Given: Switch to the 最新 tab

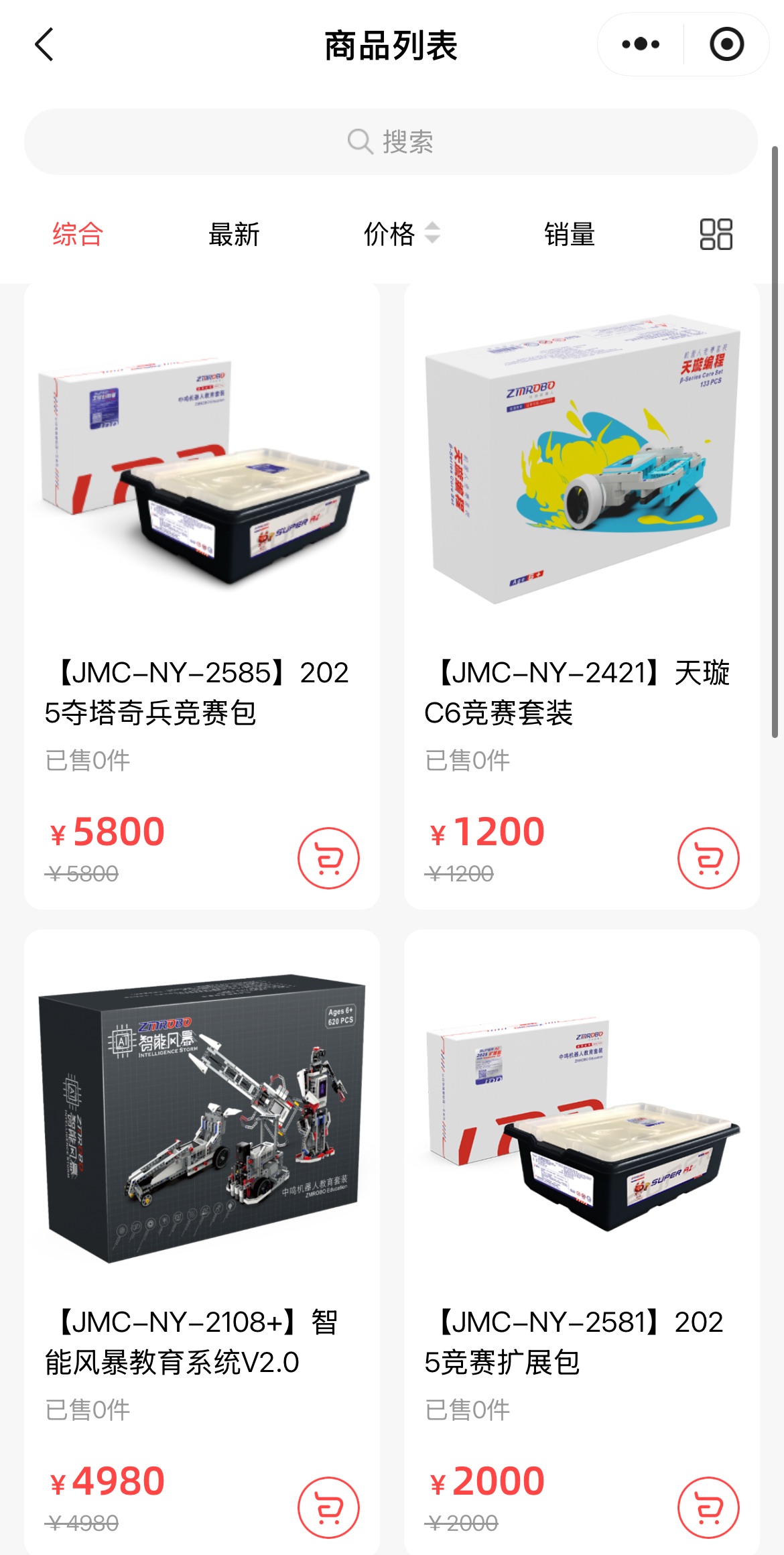Looking at the screenshot, I should point(234,235).
